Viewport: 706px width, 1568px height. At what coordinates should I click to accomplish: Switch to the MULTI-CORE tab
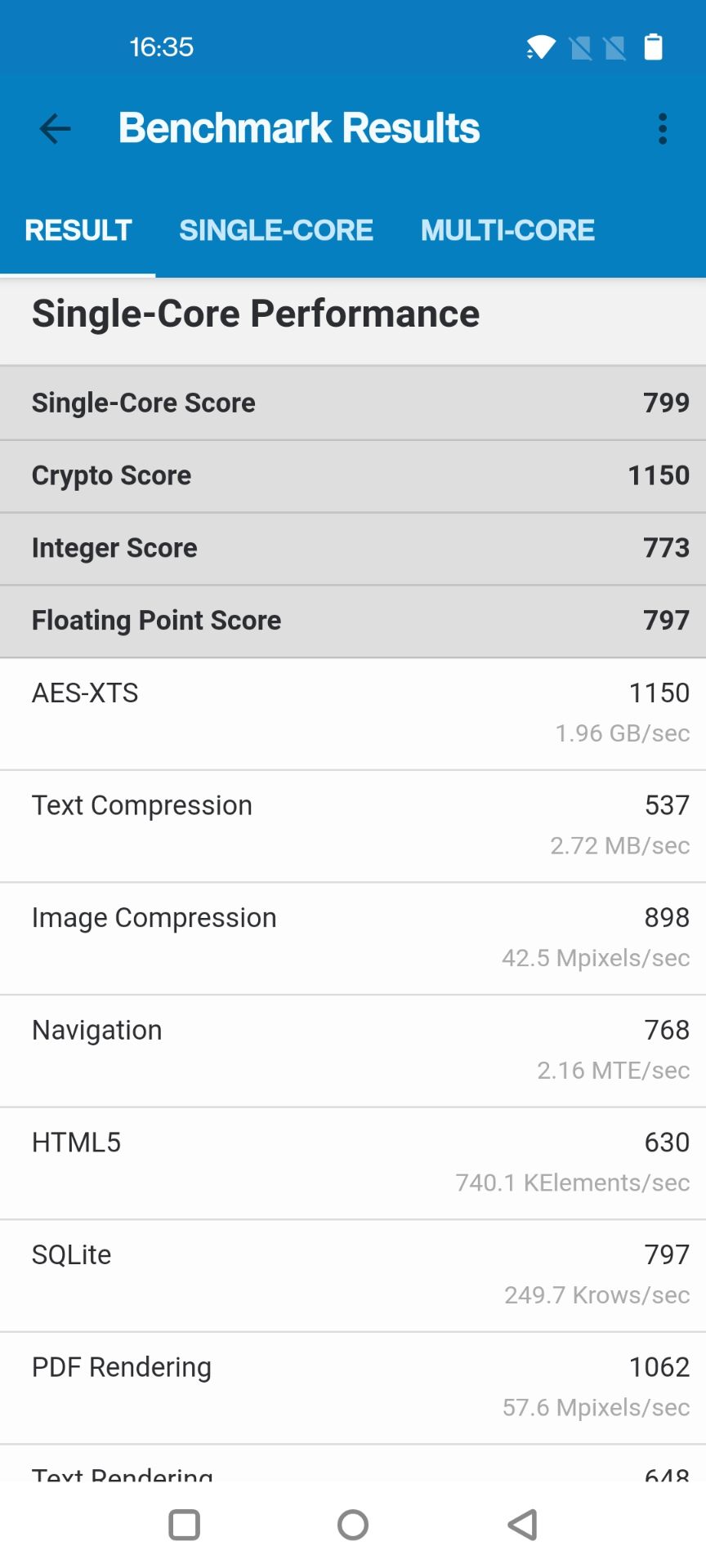pos(507,230)
